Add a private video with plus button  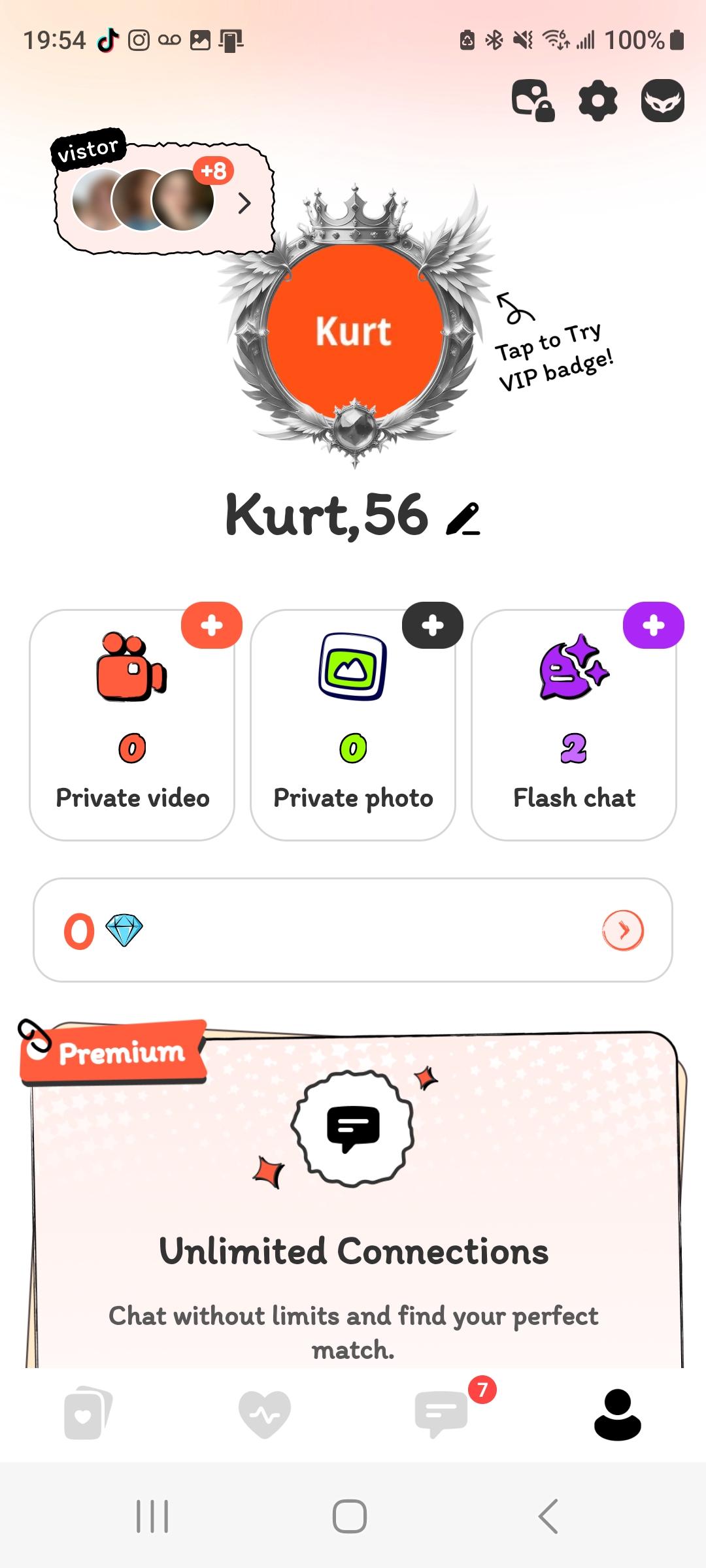click(x=212, y=625)
